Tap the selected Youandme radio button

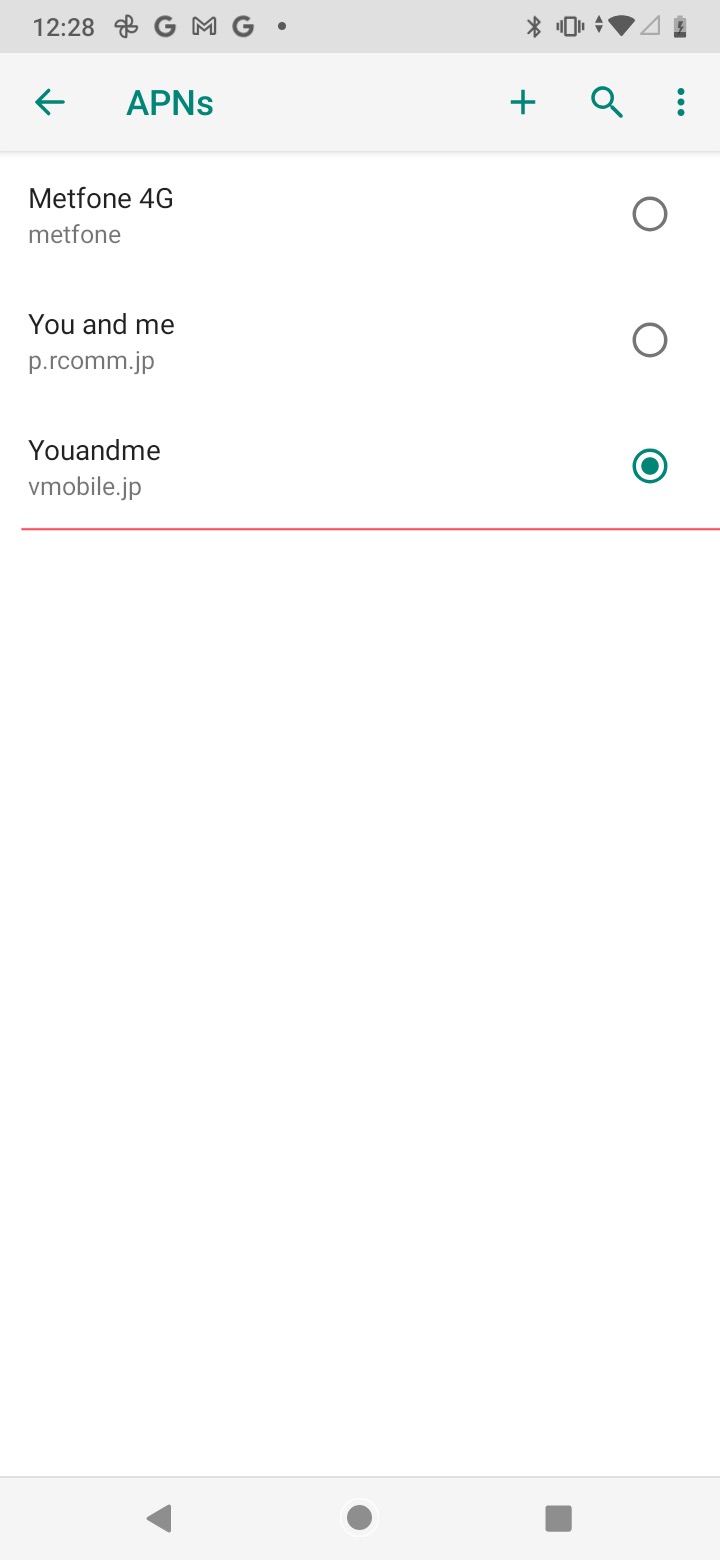[650, 466]
